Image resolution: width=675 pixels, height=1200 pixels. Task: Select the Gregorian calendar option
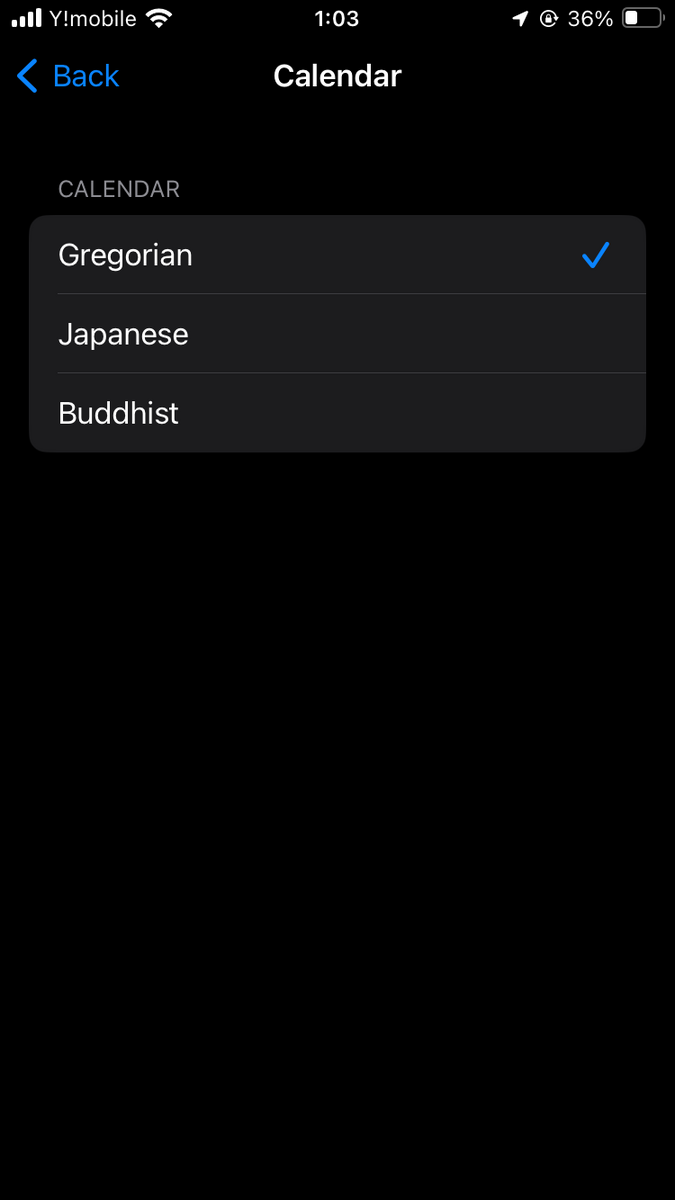click(337, 255)
